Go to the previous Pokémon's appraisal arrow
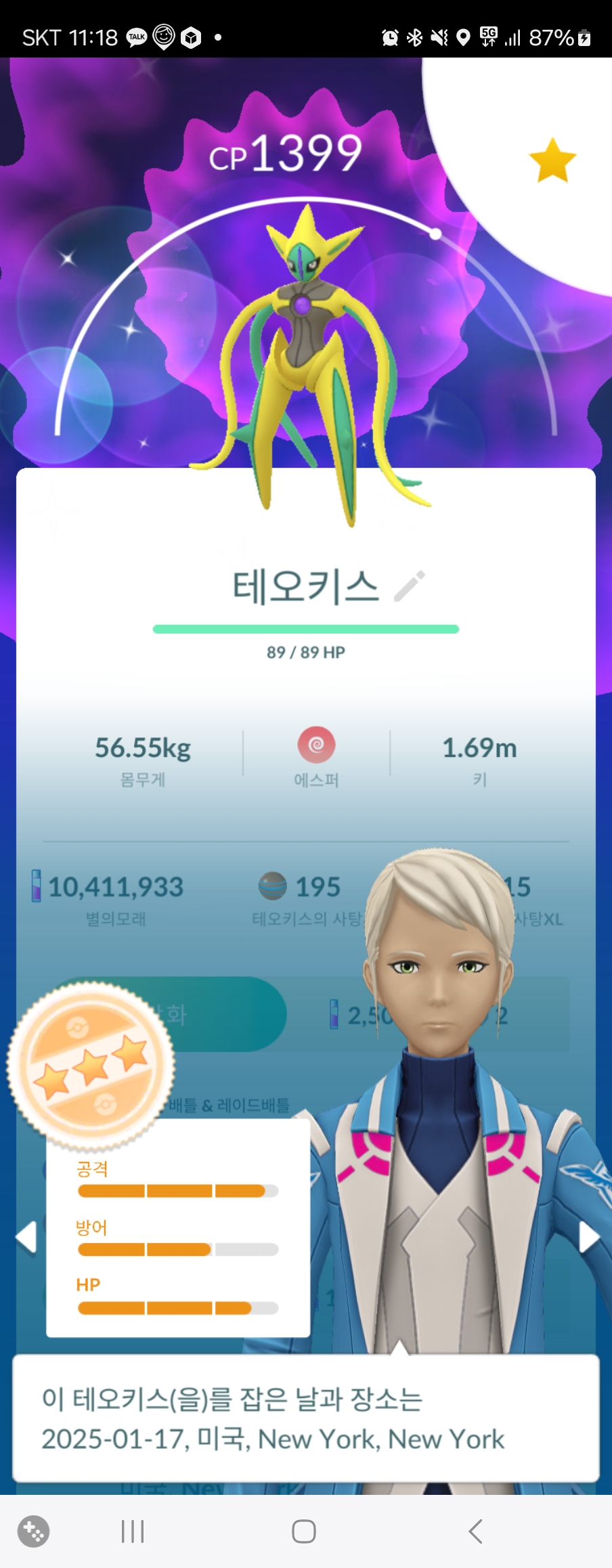Image resolution: width=612 pixels, height=1568 pixels. pos(26,1237)
